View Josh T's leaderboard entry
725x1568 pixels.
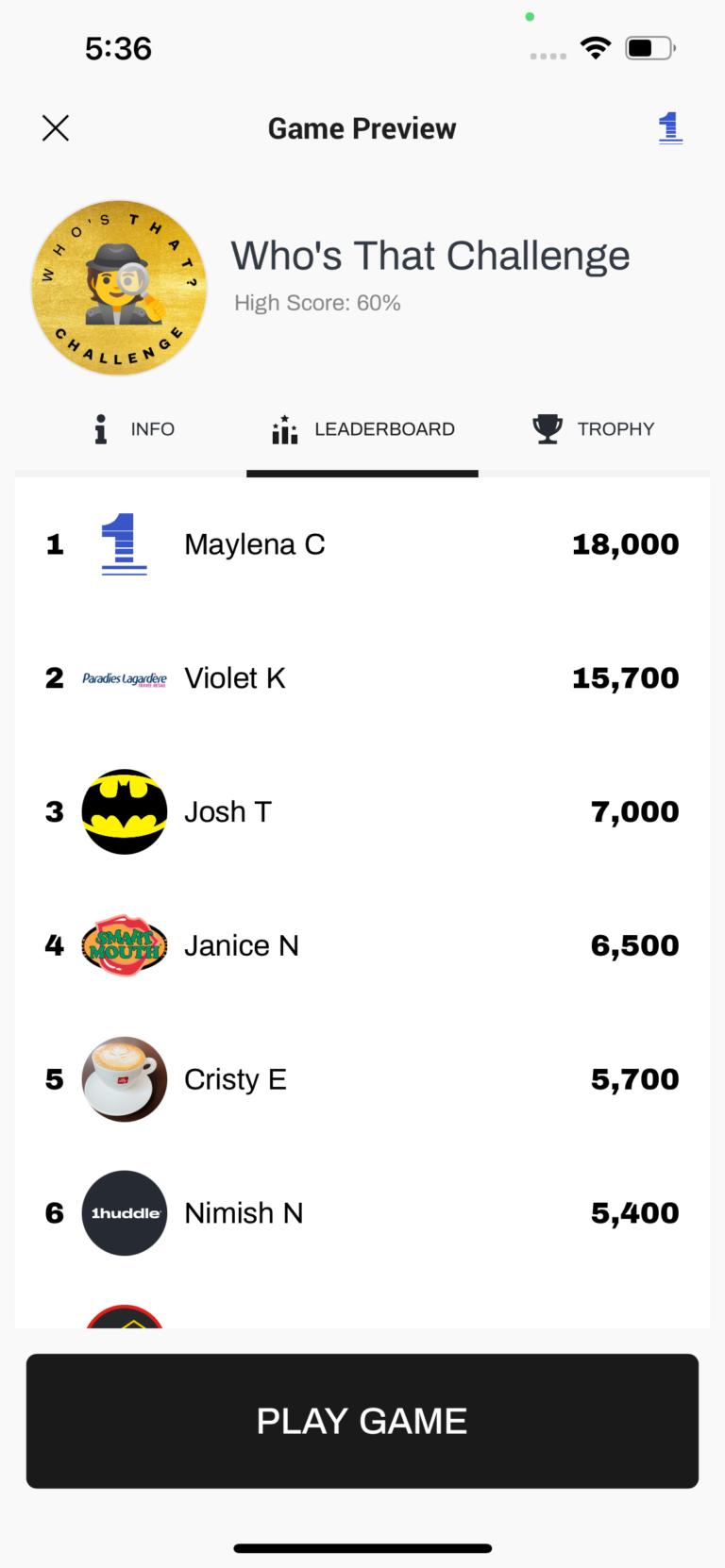(362, 812)
